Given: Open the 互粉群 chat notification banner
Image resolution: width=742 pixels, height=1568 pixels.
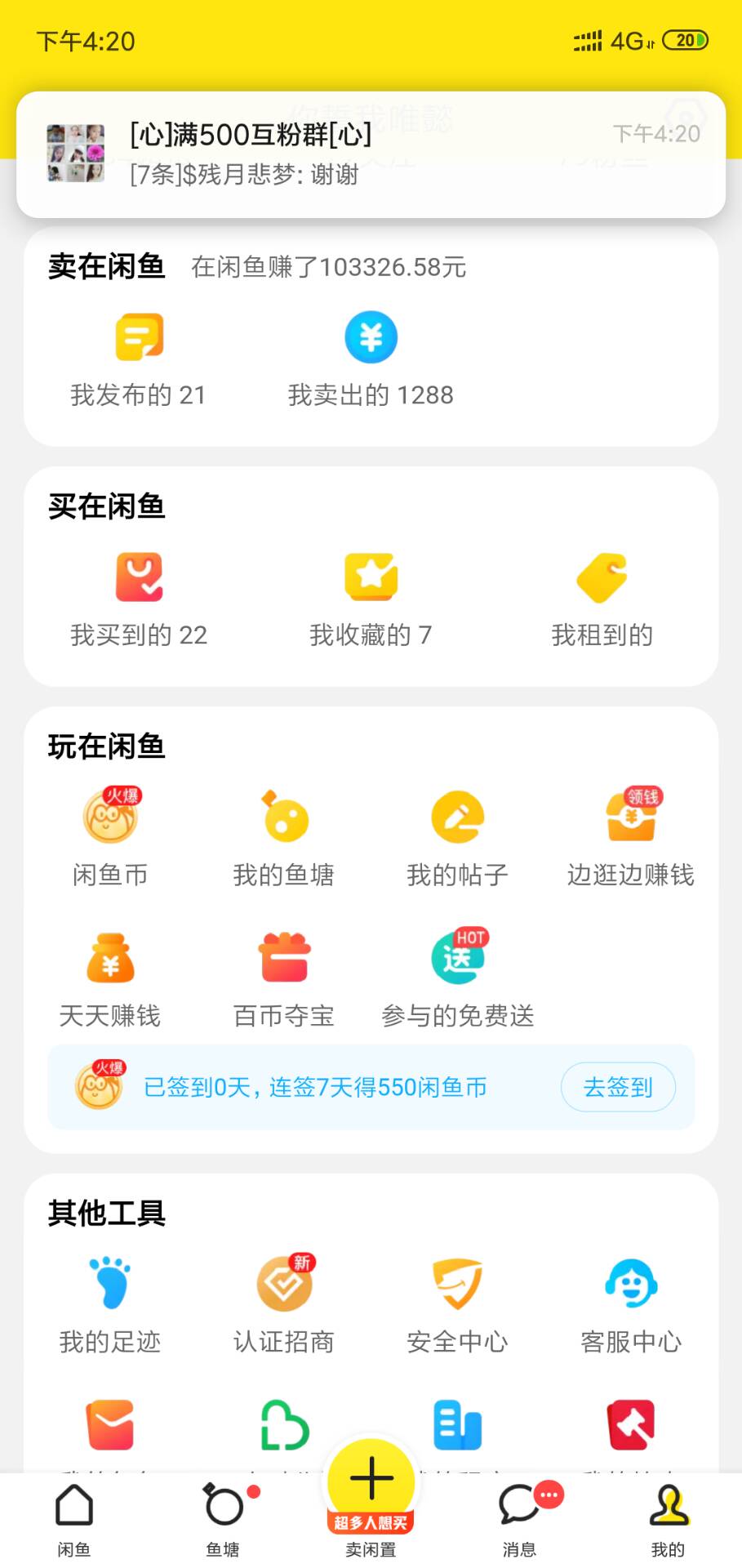Looking at the screenshot, I should coord(371,152).
